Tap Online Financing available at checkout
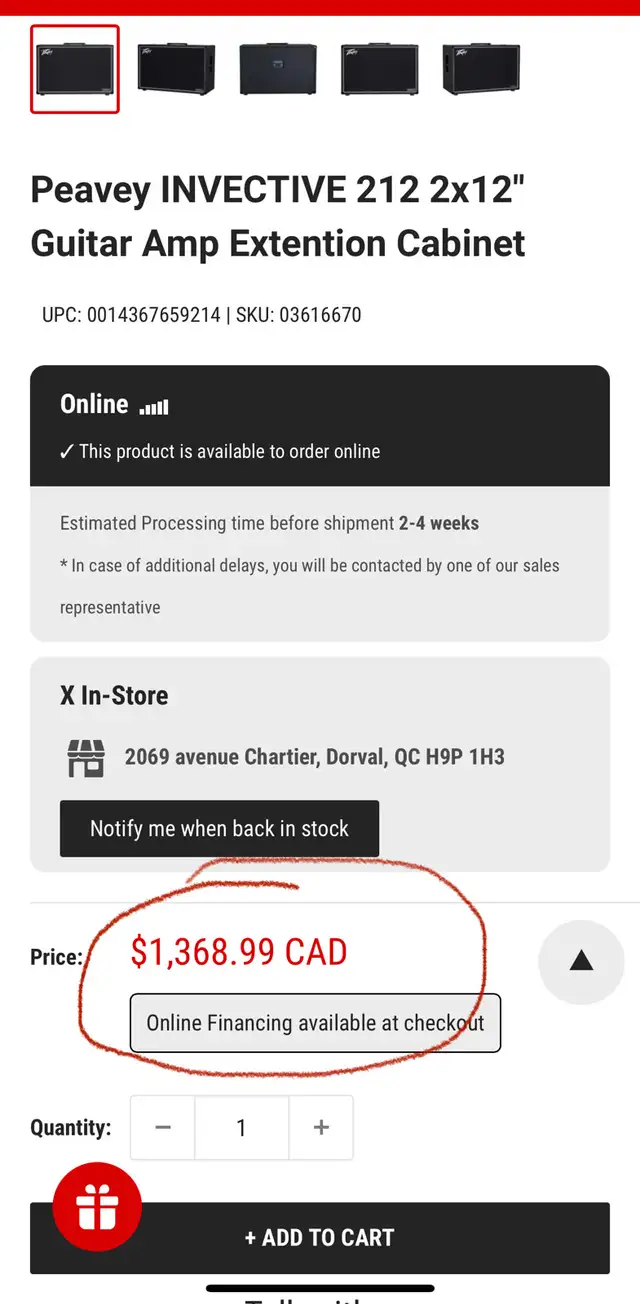640x1304 pixels. [315, 1023]
